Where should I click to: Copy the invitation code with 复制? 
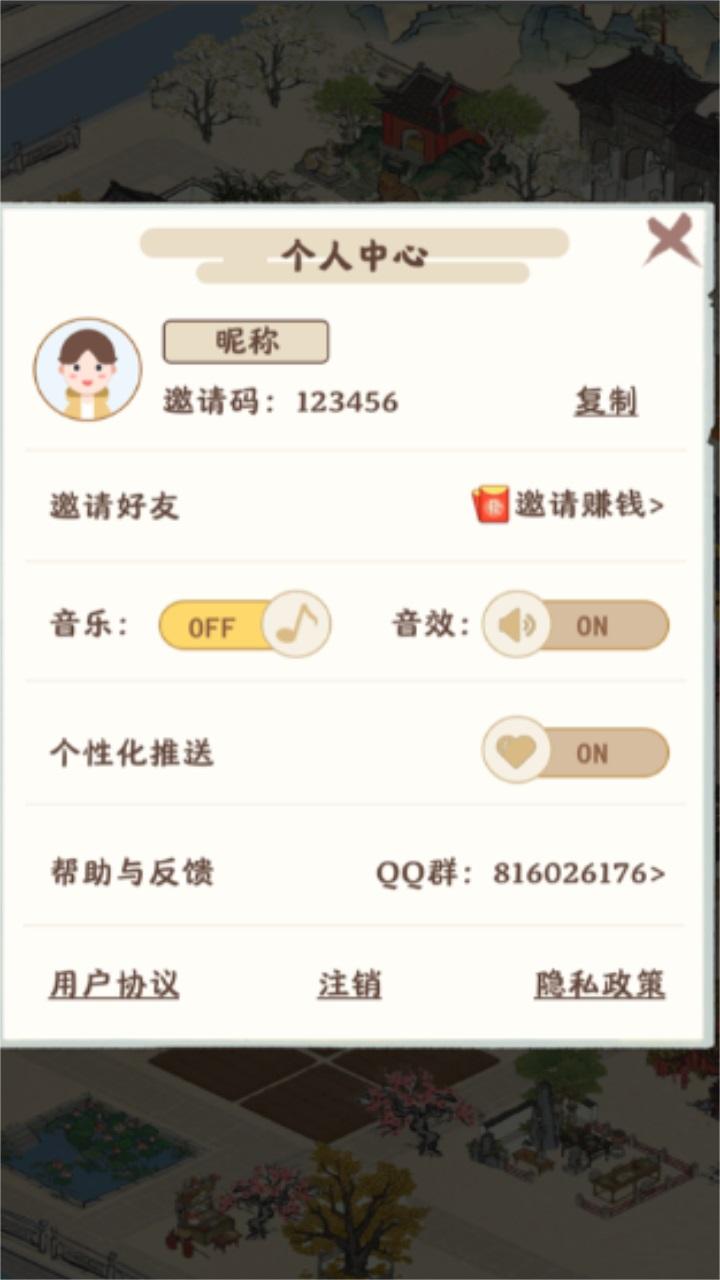click(x=605, y=402)
